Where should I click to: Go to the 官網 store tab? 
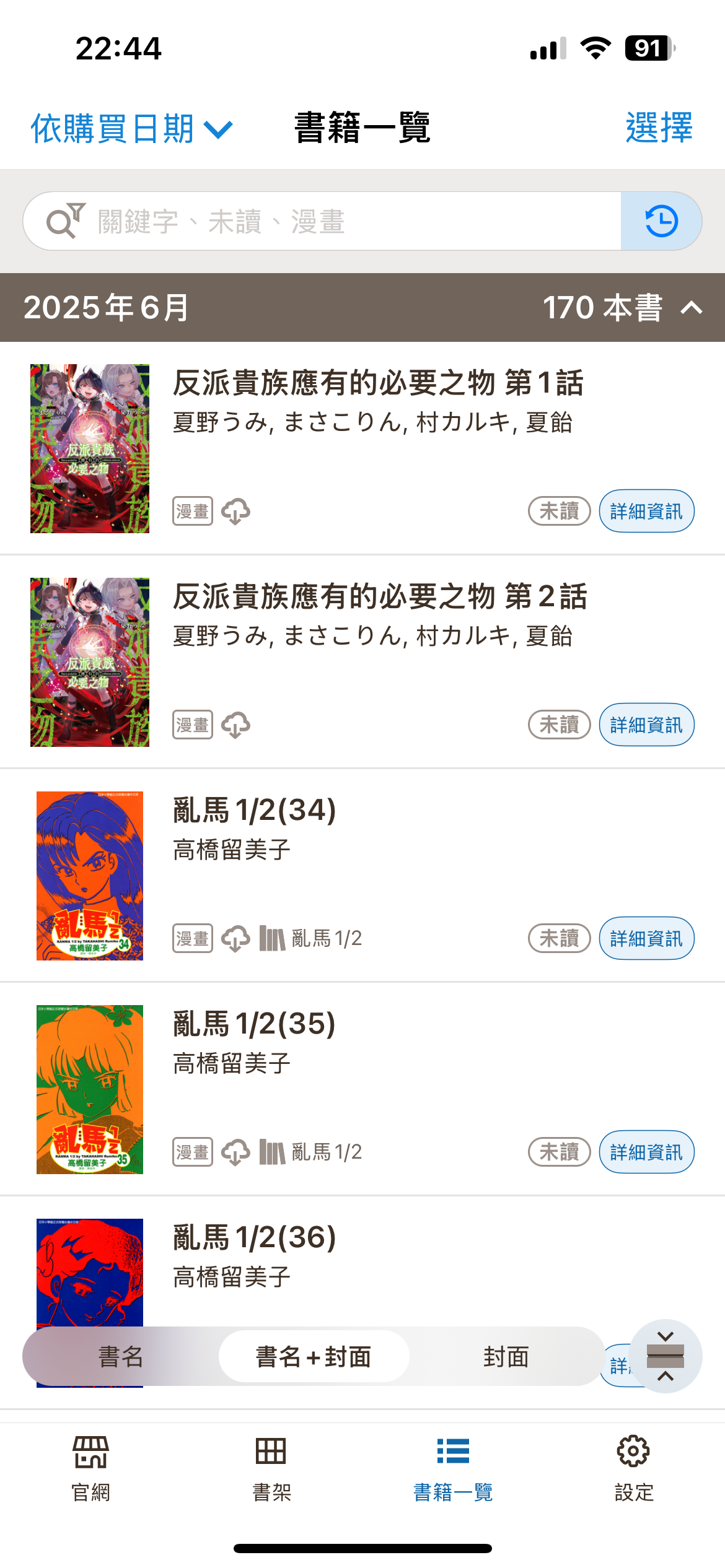tap(91, 1469)
